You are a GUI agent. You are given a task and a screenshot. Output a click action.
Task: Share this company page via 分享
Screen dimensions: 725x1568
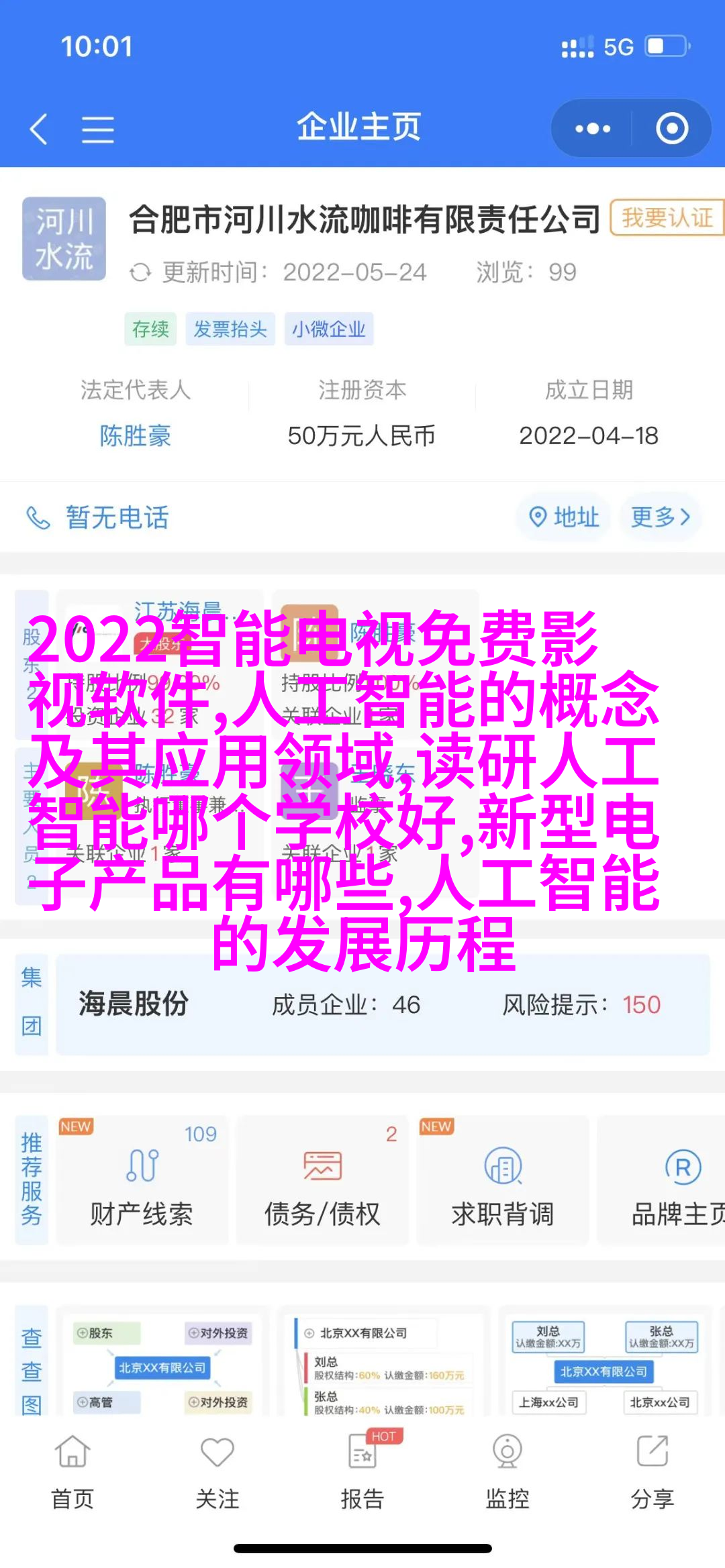652,1469
